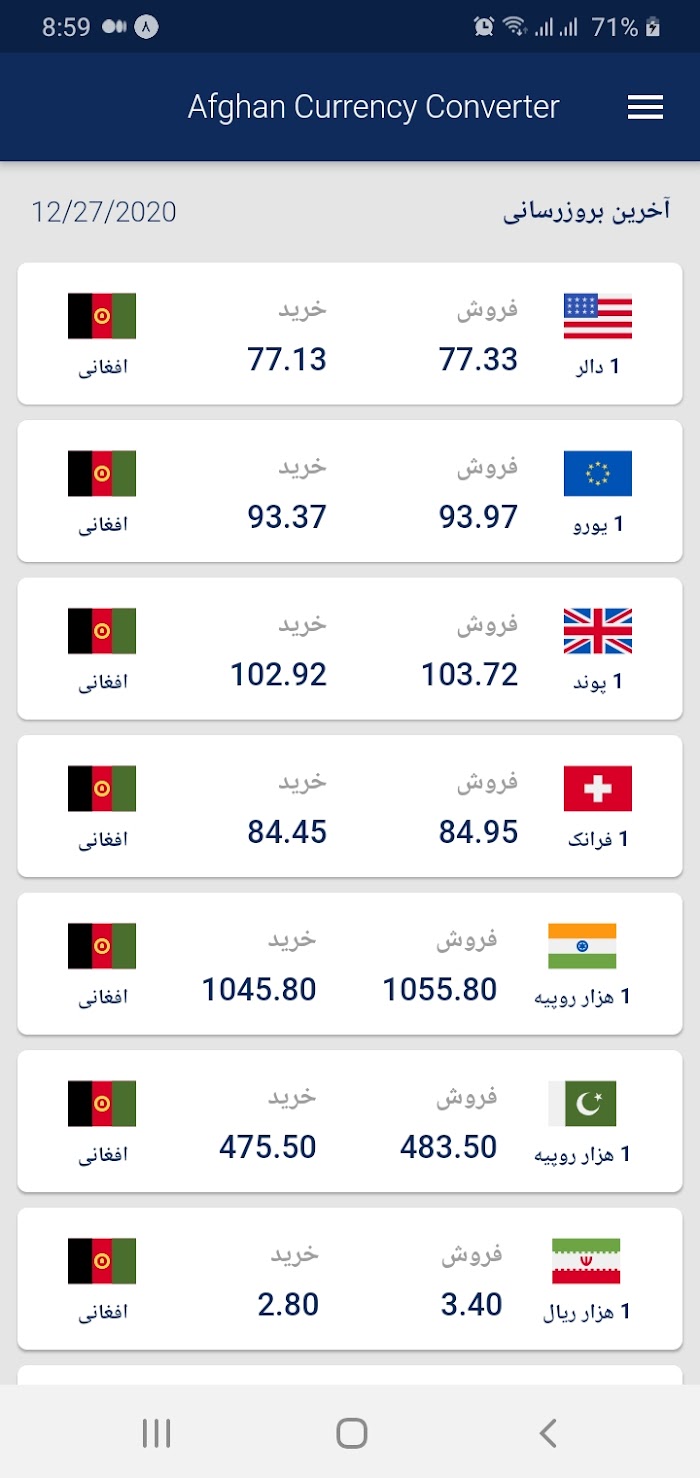
Task: Open the US dollar rate card
Action: coord(350,334)
